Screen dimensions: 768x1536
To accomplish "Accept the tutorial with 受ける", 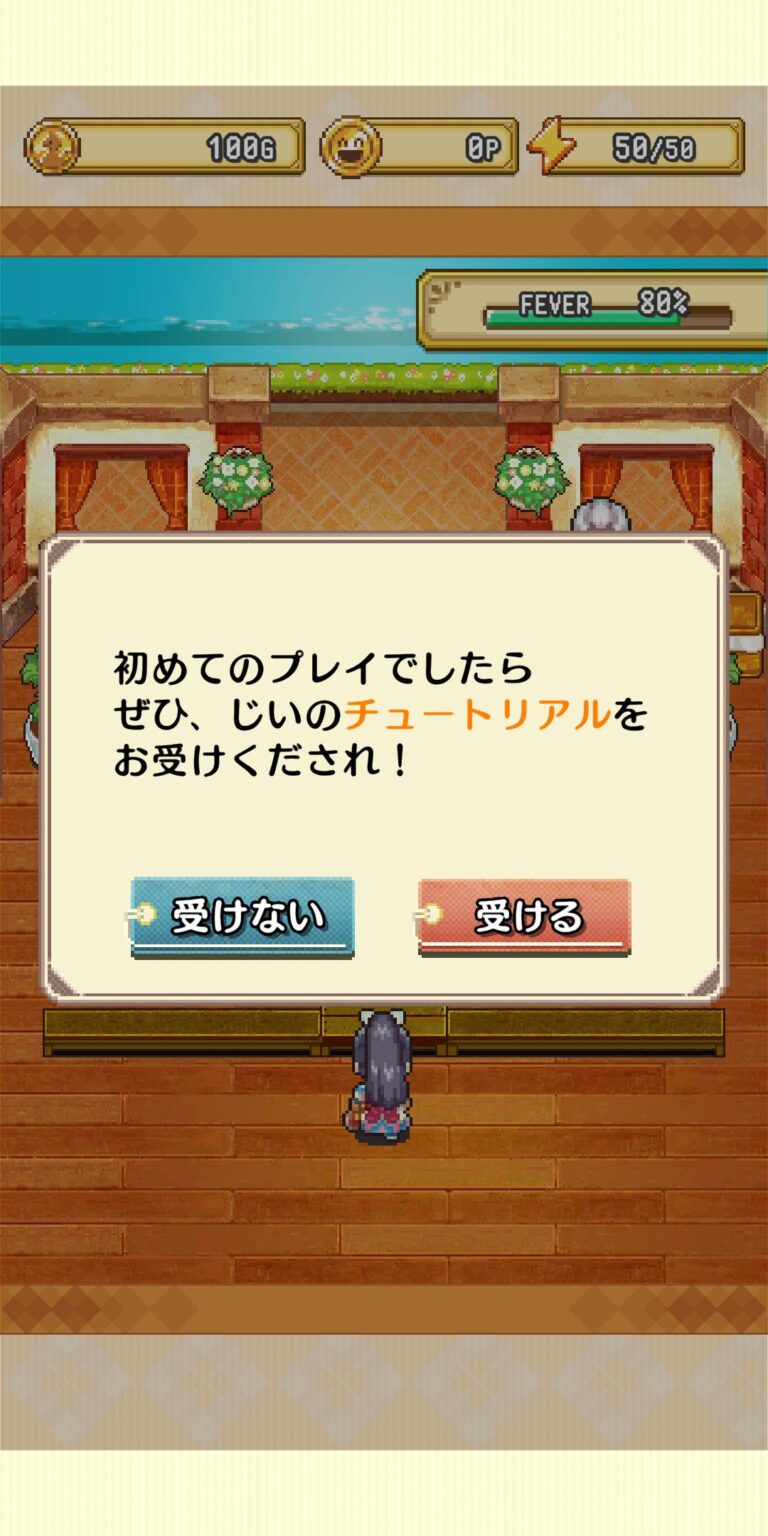I will (525, 916).
